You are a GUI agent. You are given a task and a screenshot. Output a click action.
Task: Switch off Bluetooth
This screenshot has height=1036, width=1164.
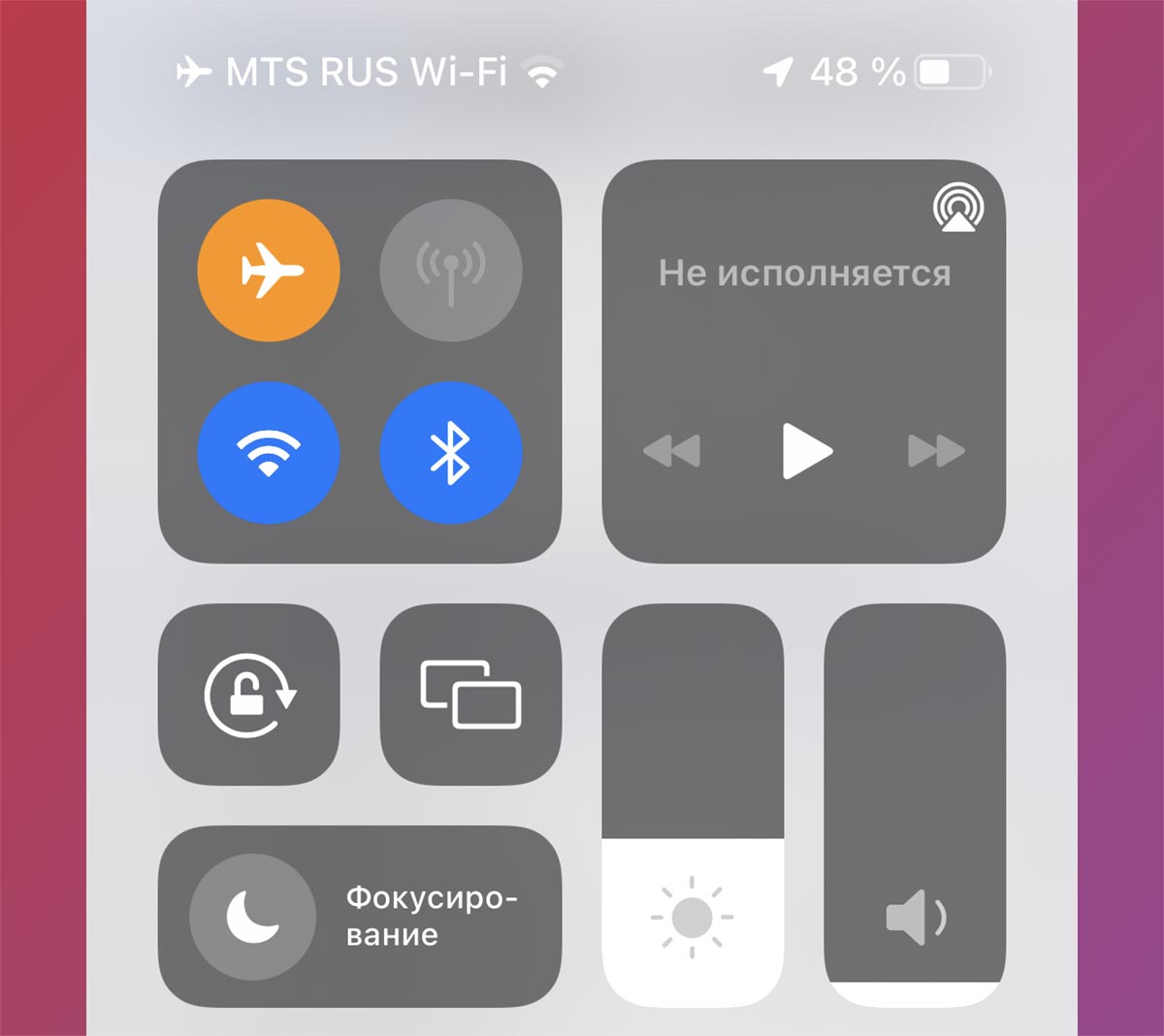[451, 452]
